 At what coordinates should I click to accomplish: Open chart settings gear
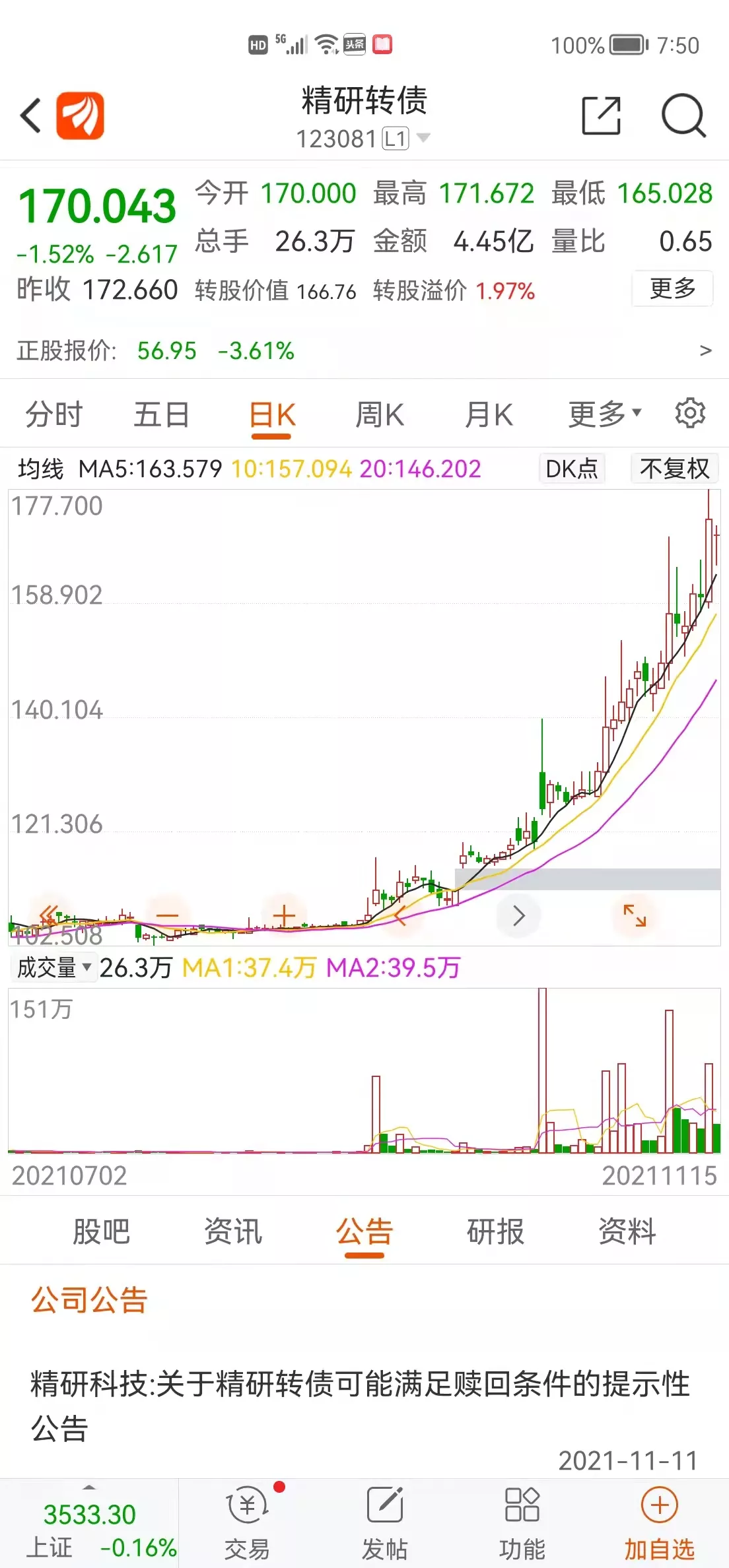690,414
